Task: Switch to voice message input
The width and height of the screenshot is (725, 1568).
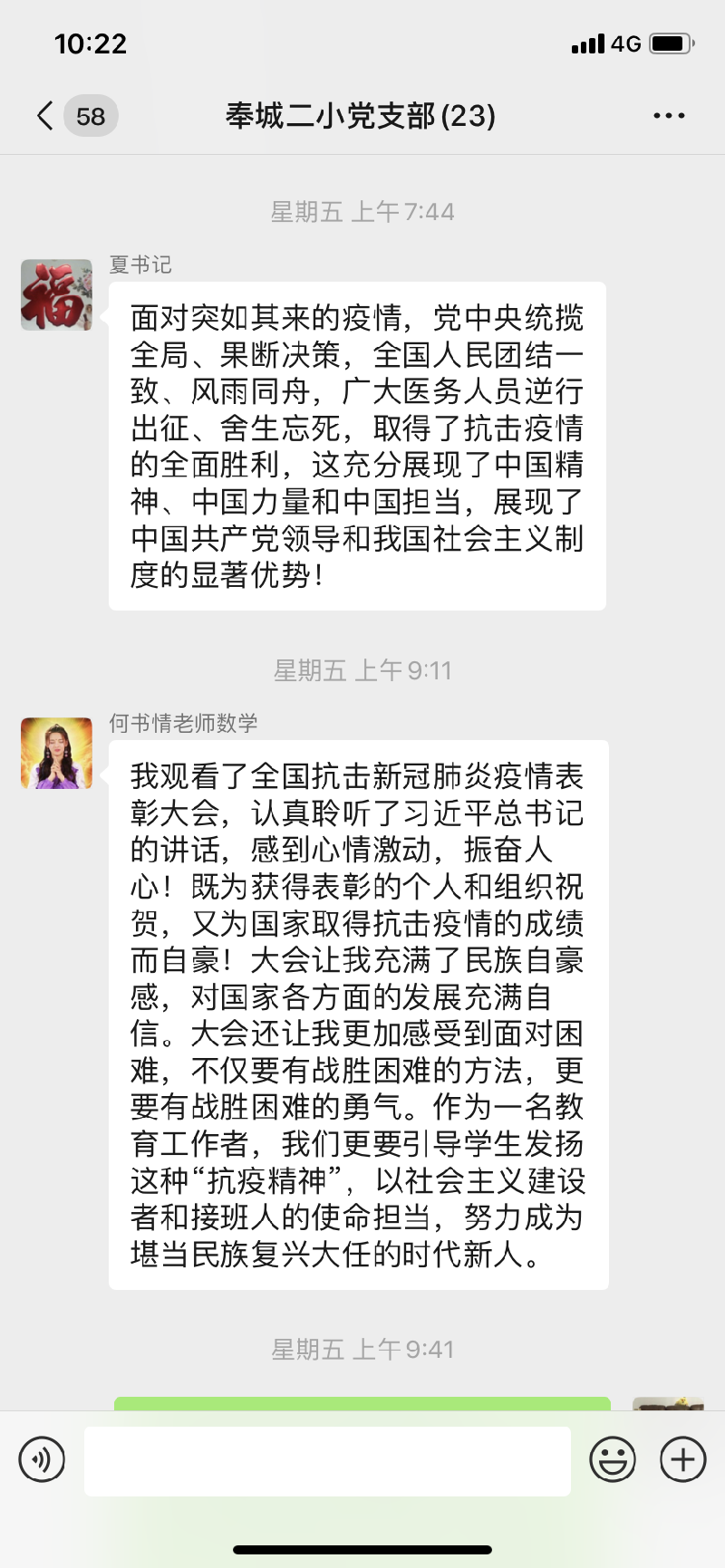Action: tap(42, 1460)
